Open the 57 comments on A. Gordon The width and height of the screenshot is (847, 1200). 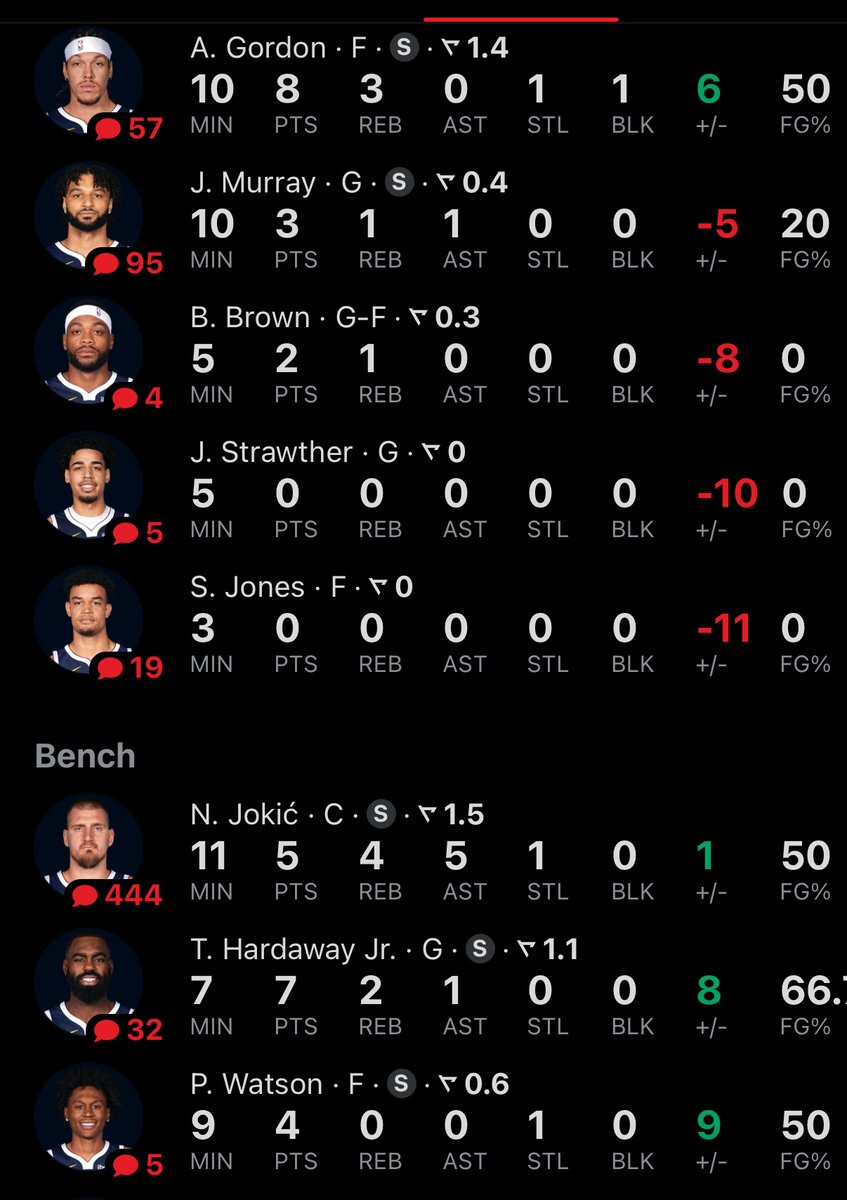pyautogui.click(x=127, y=128)
